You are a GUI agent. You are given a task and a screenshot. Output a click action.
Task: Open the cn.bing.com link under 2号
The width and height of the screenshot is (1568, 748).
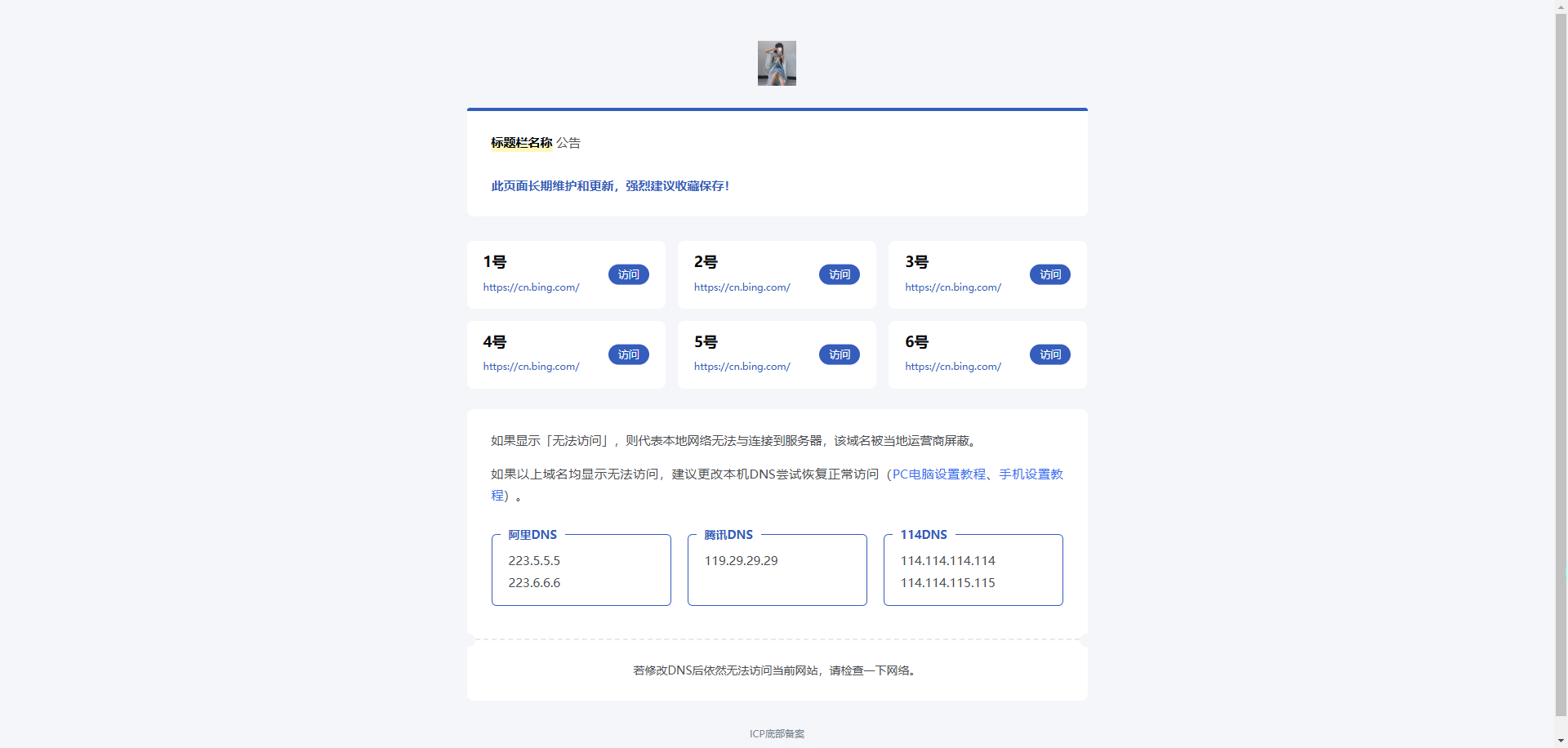(x=742, y=287)
